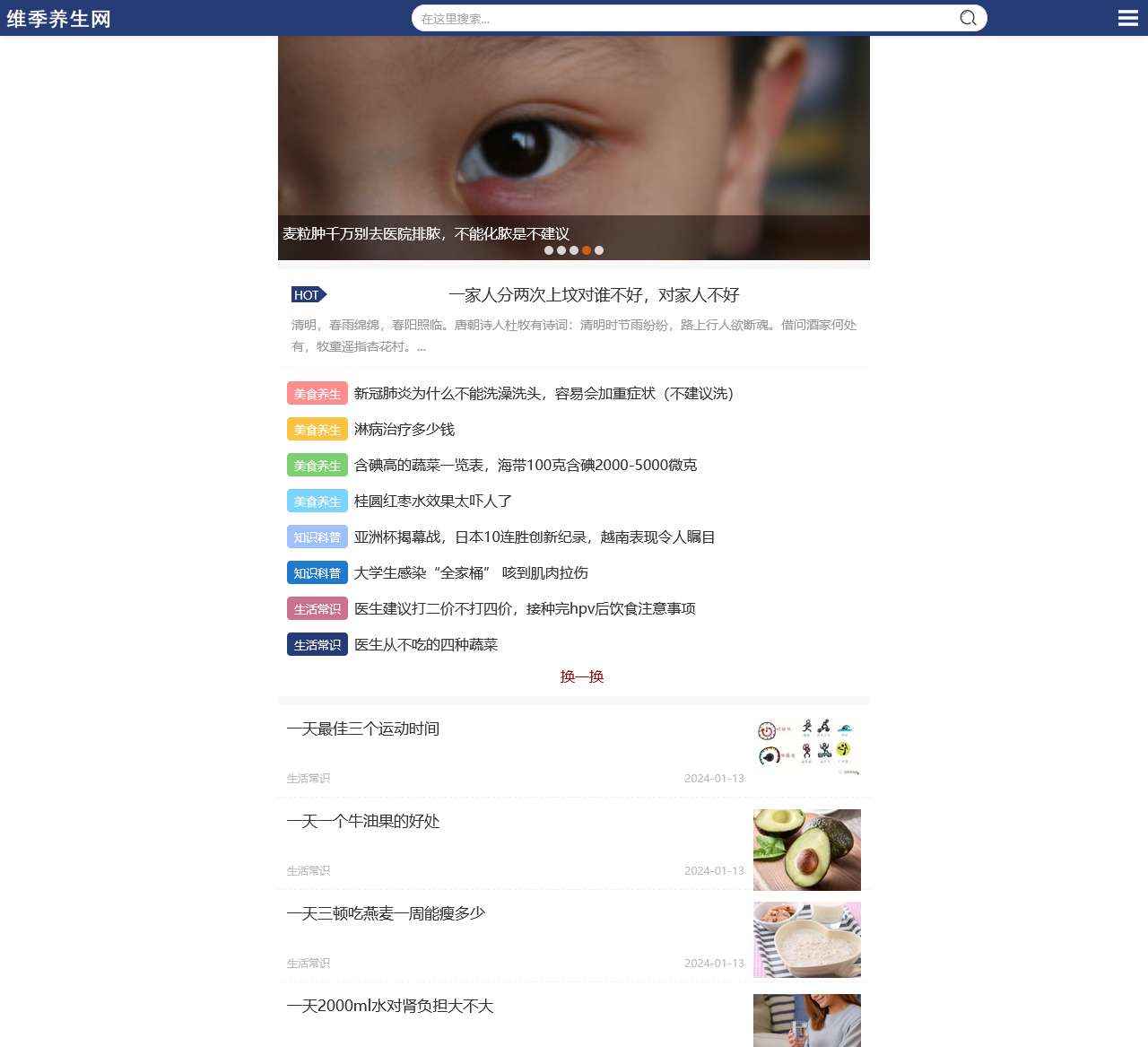Screen dimensions: 1148x1047
Task: Open 新冠肺炎为什么不能洗澡洗头 article
Action: point(544,394)
